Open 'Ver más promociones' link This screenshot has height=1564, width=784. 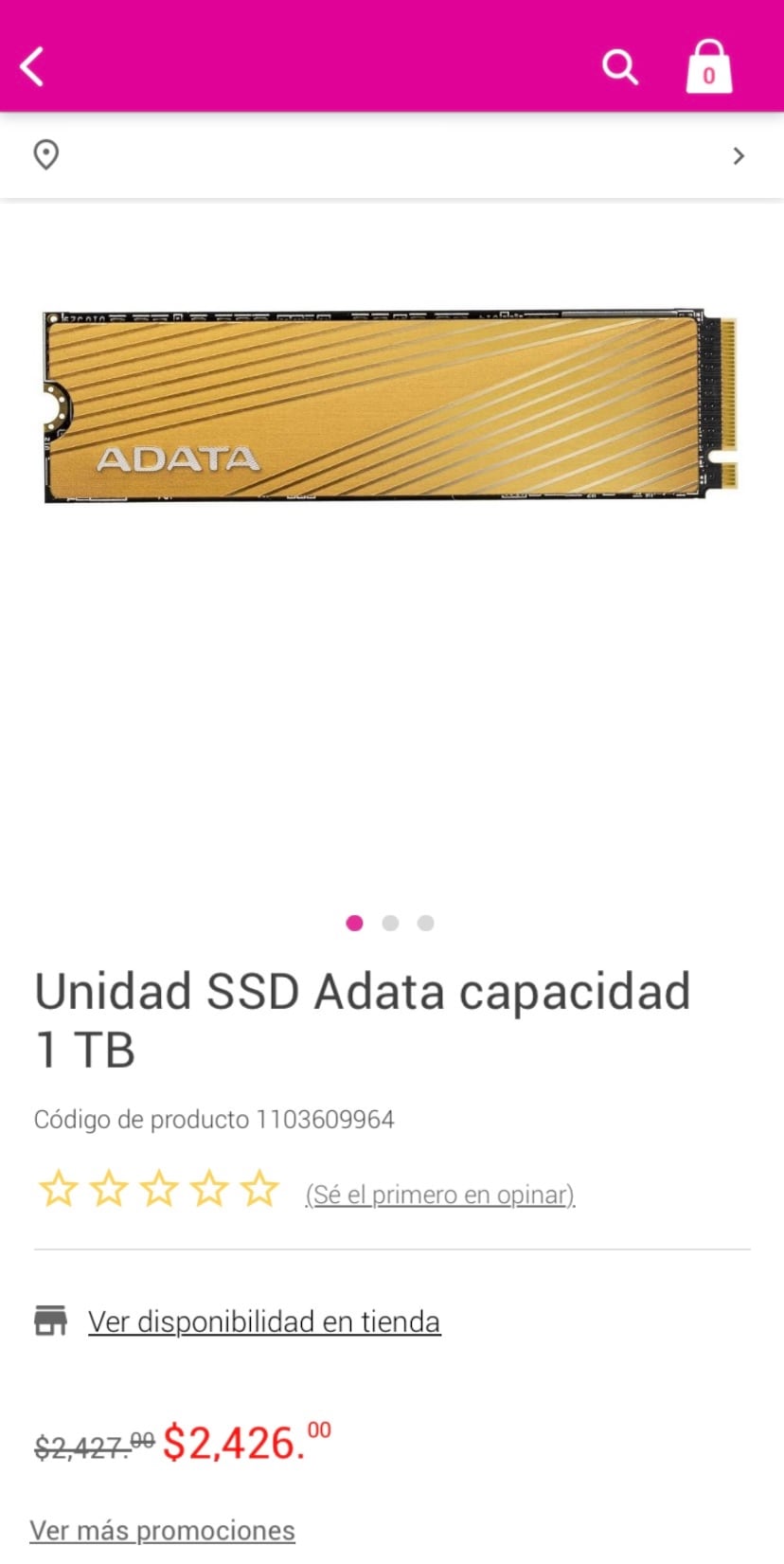pos(162,1530)
